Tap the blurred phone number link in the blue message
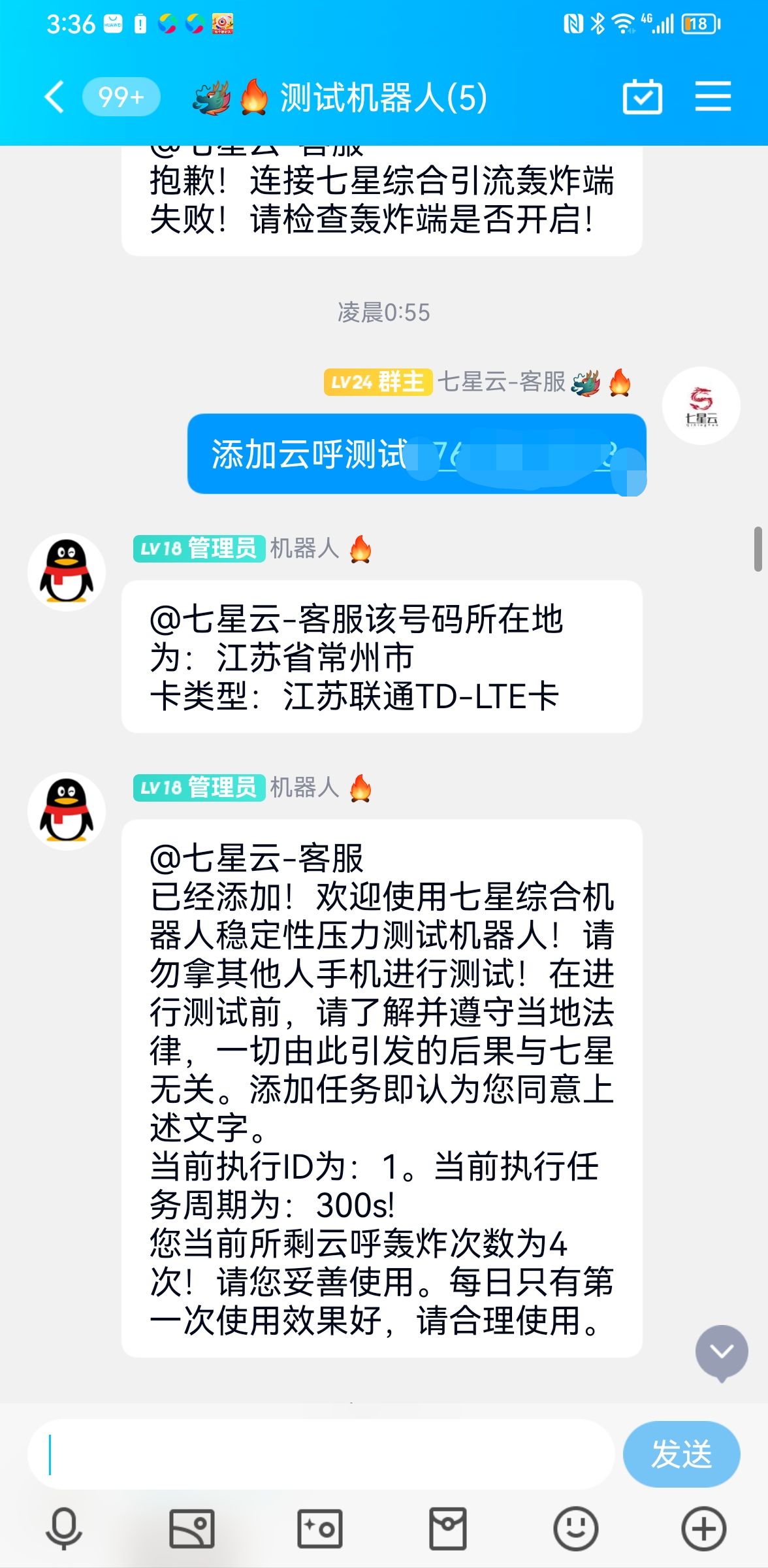The image size is (768, 1568). 522,455
